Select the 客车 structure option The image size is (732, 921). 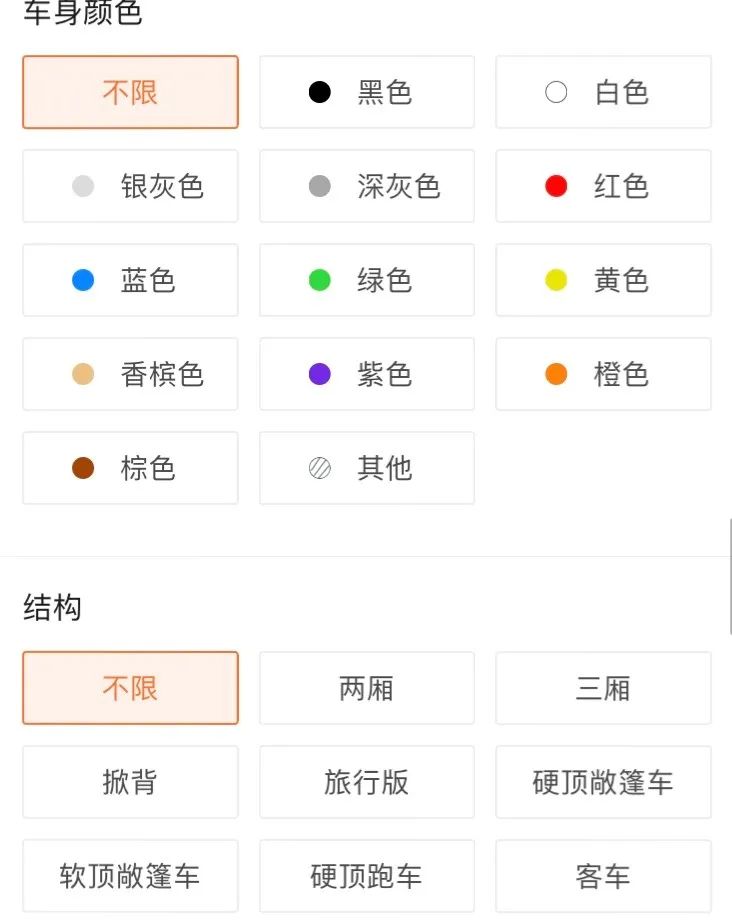click(603, 875)
